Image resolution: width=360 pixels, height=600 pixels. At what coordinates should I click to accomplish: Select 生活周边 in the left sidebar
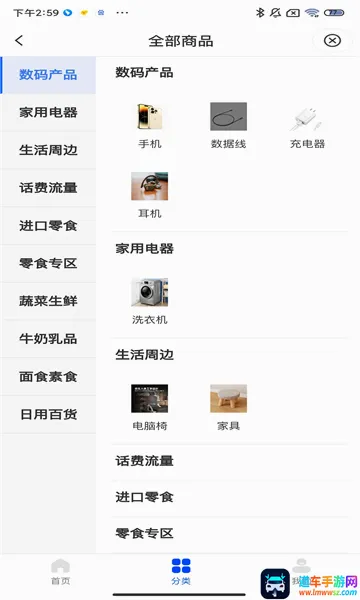[x=48, y=150]
